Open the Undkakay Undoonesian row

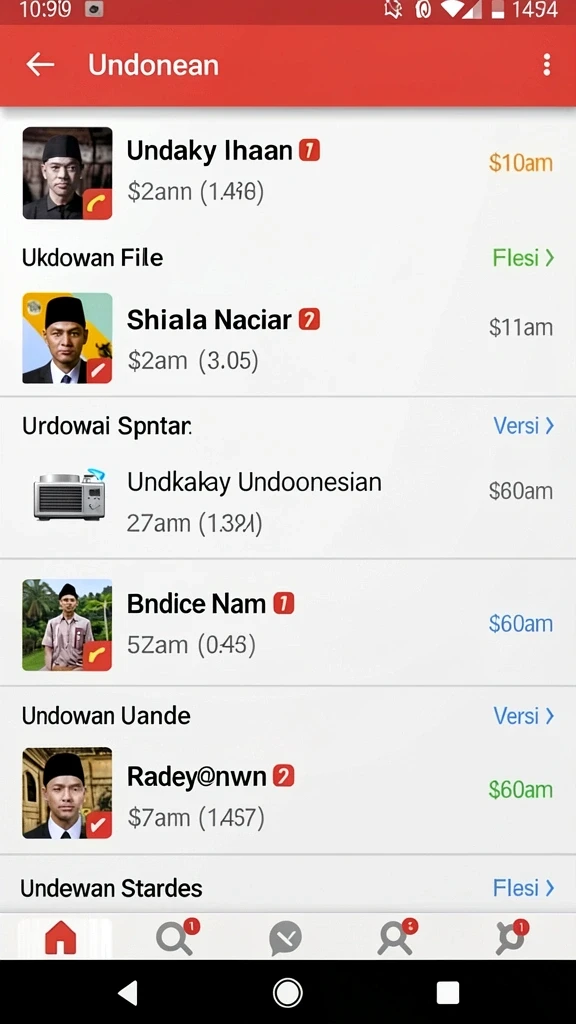coord(288,502)
